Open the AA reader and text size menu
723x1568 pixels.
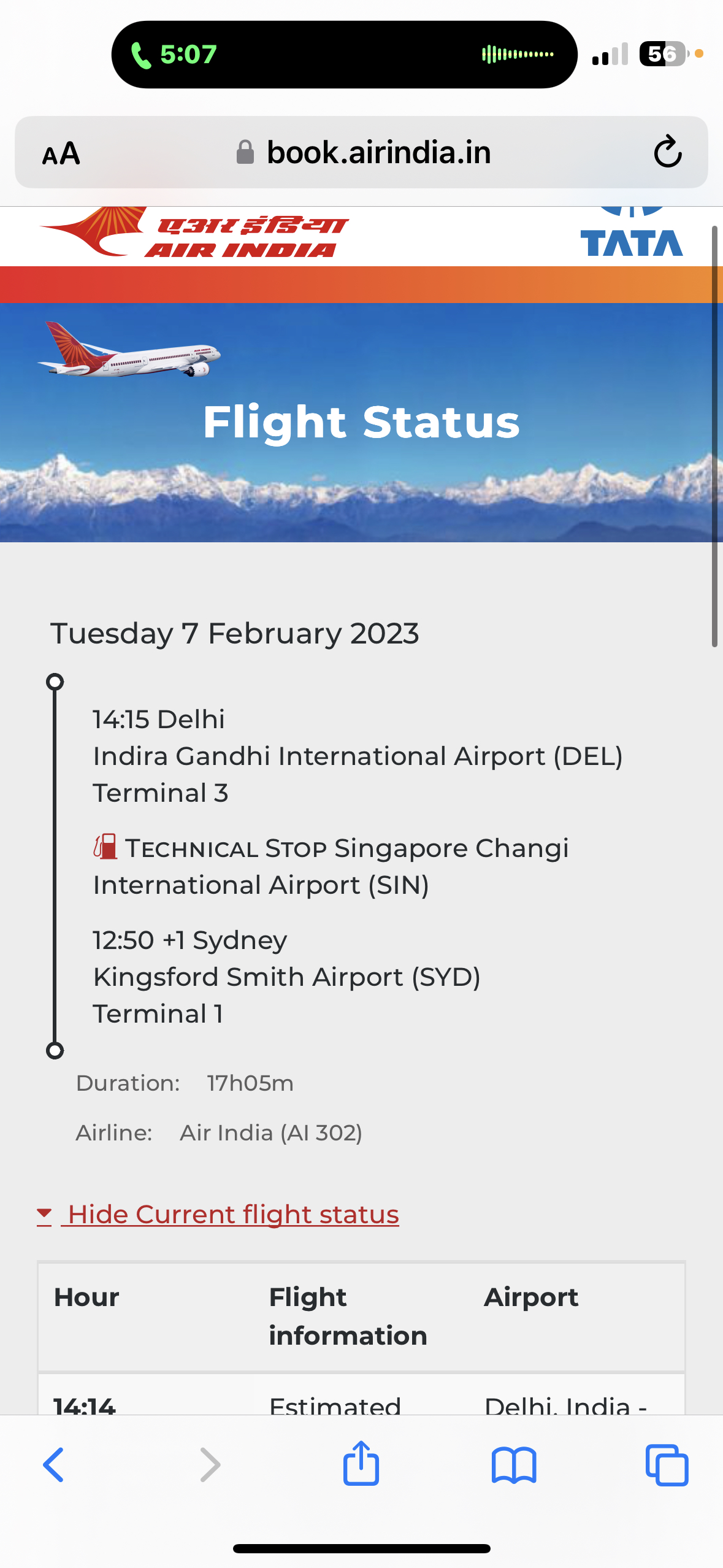[x=61, y=153]
